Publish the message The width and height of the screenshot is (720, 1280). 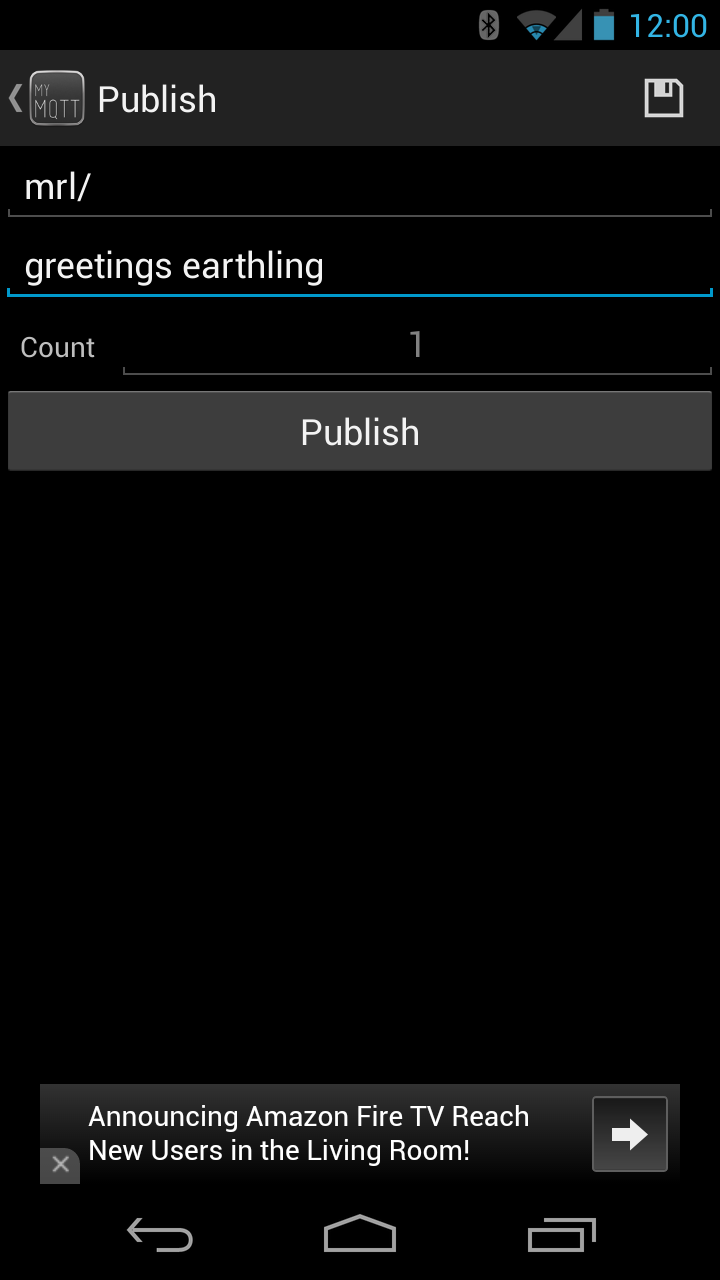(x=360, y=432)
